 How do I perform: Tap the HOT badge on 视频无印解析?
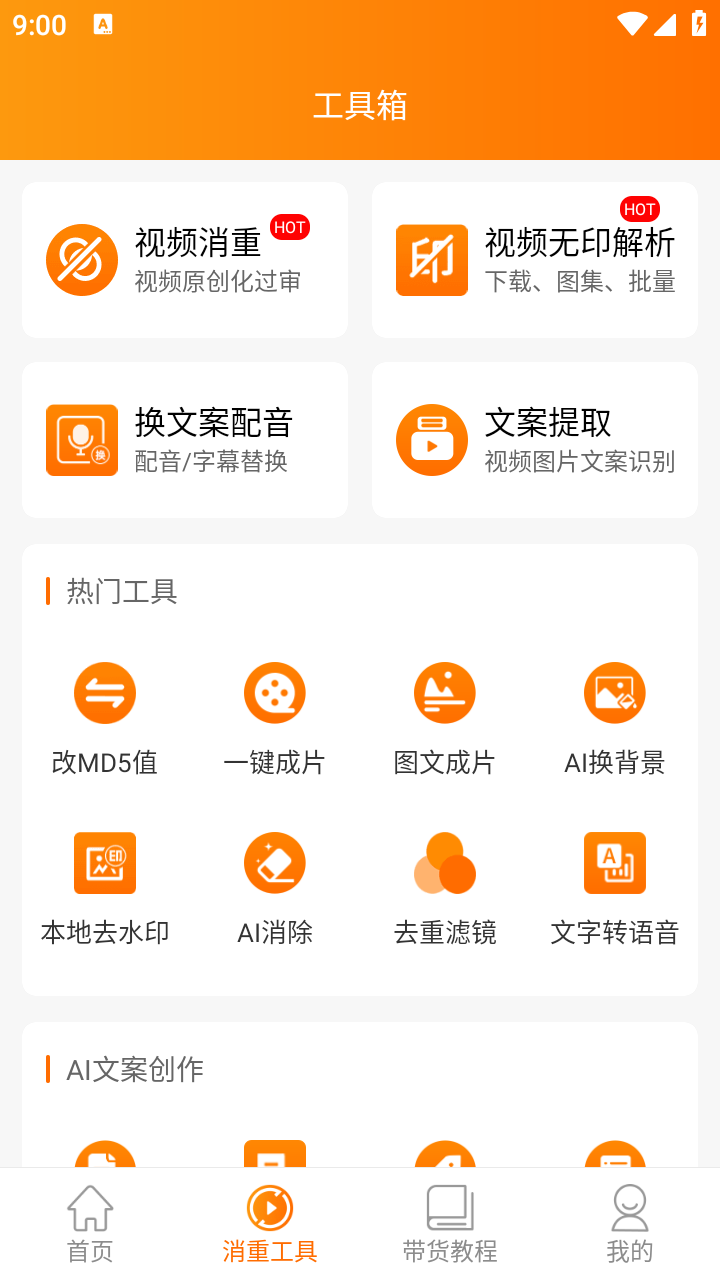[640, 209]
